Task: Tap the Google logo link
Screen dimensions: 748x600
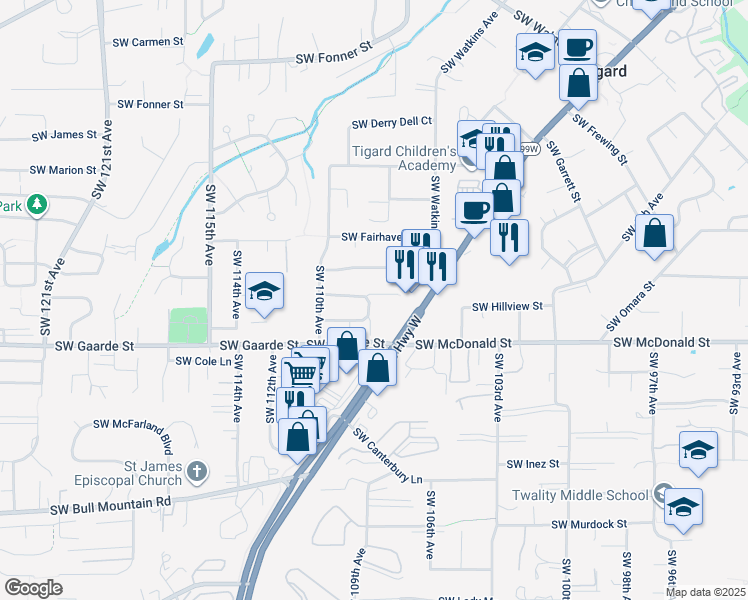Action: [x=34, y=588]
